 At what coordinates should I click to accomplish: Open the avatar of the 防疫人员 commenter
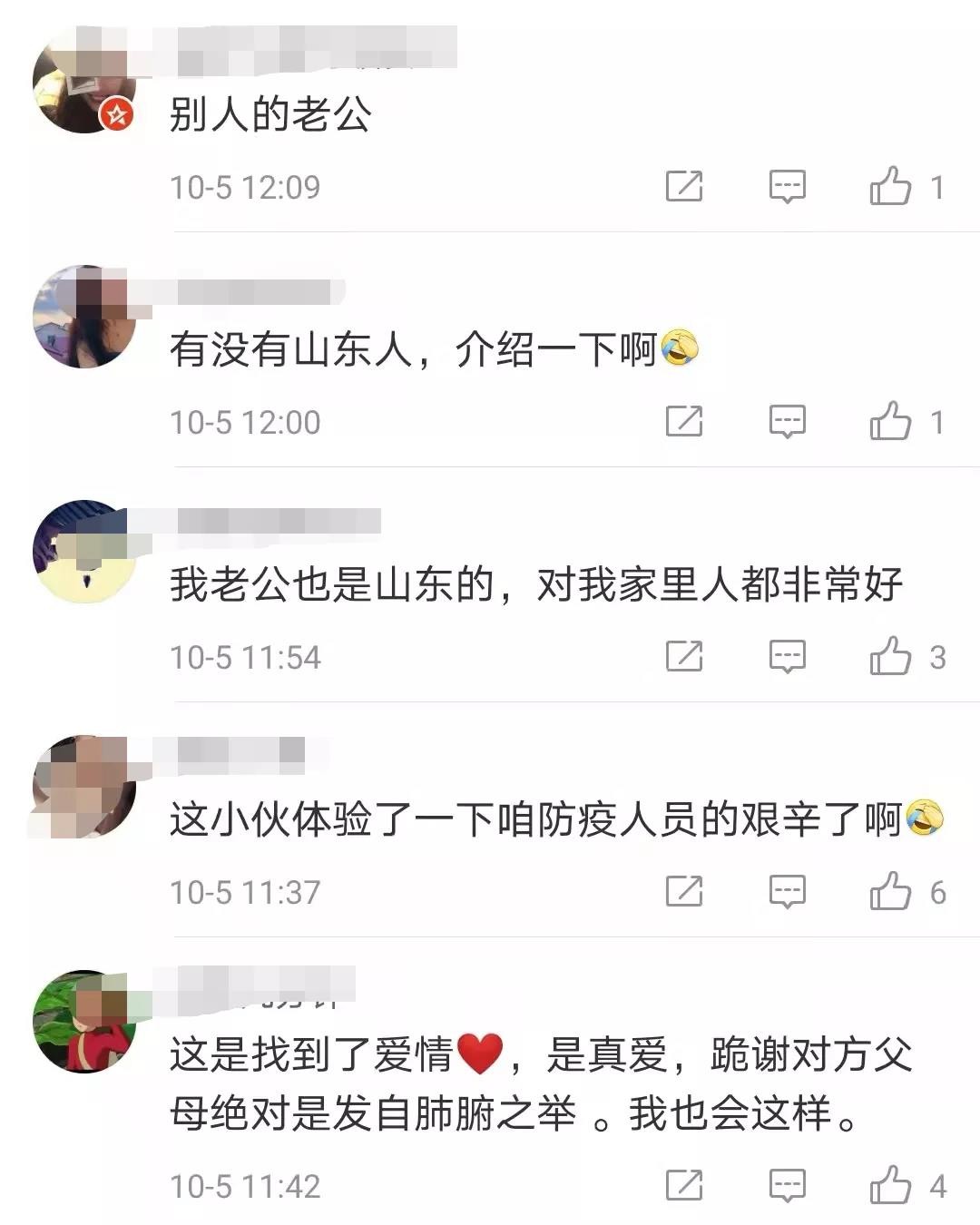point(84,787)
